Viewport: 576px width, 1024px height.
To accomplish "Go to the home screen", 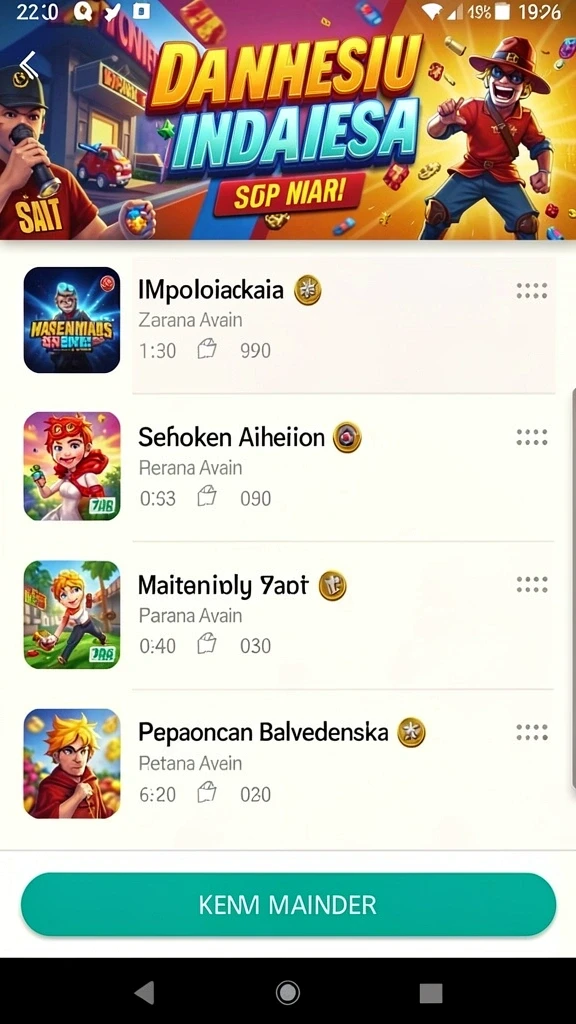I will tap(287, 993).
